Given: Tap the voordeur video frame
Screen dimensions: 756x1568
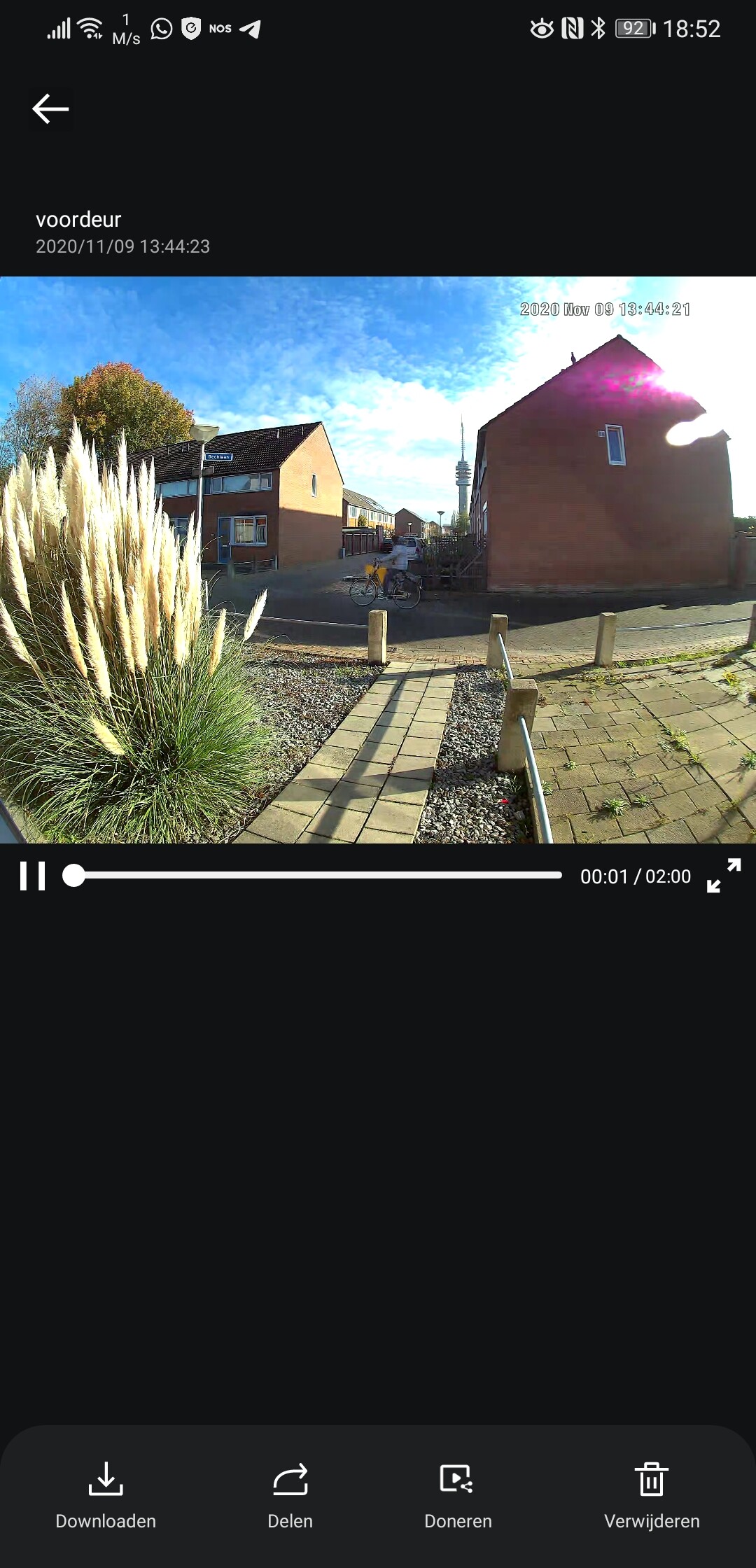Looking at the screenshot, I should (378, 560).
